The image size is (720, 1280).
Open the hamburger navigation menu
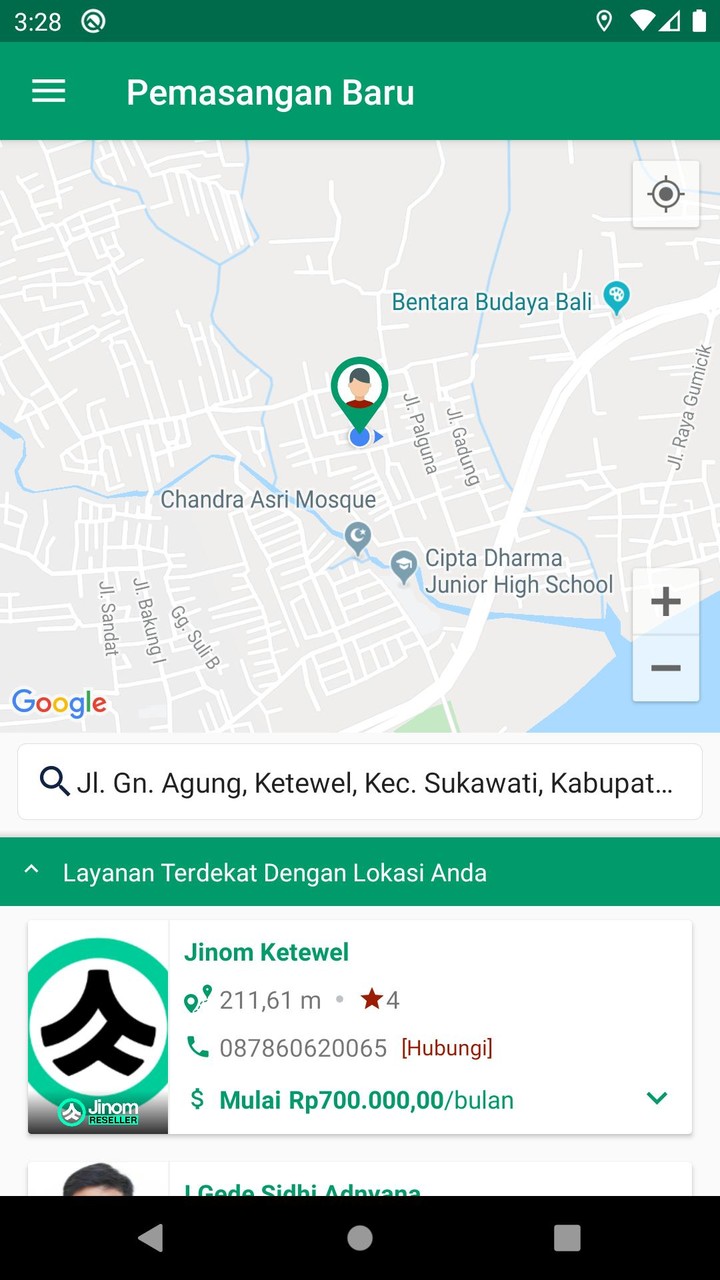[x=48, y=92]
